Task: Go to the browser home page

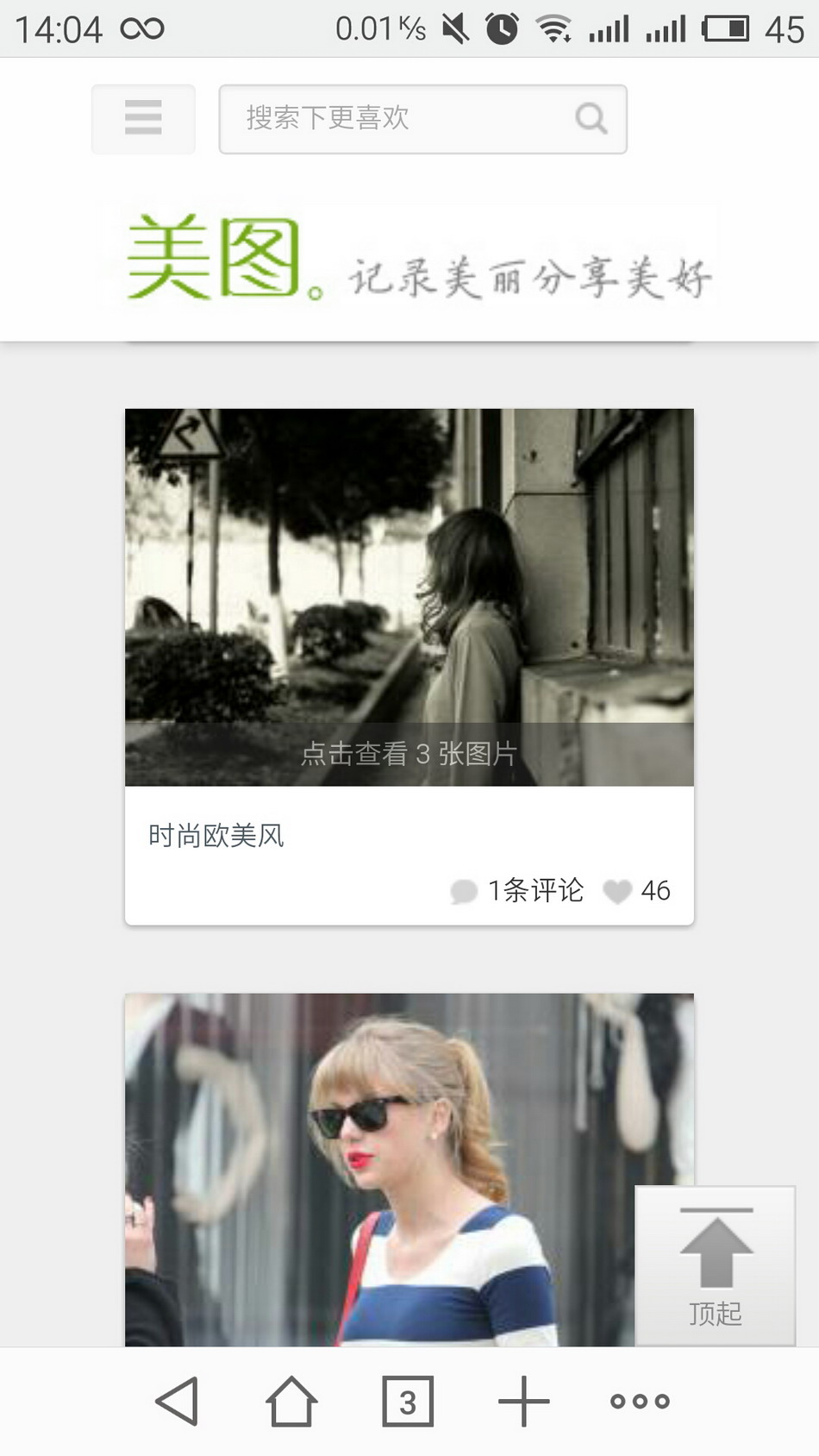Action: point(291,1401)
